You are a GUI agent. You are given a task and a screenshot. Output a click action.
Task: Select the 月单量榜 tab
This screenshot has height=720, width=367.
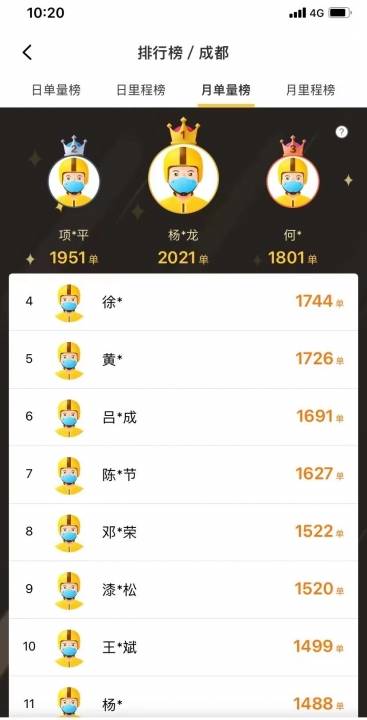pyautogui.click(x=226, y=90)
